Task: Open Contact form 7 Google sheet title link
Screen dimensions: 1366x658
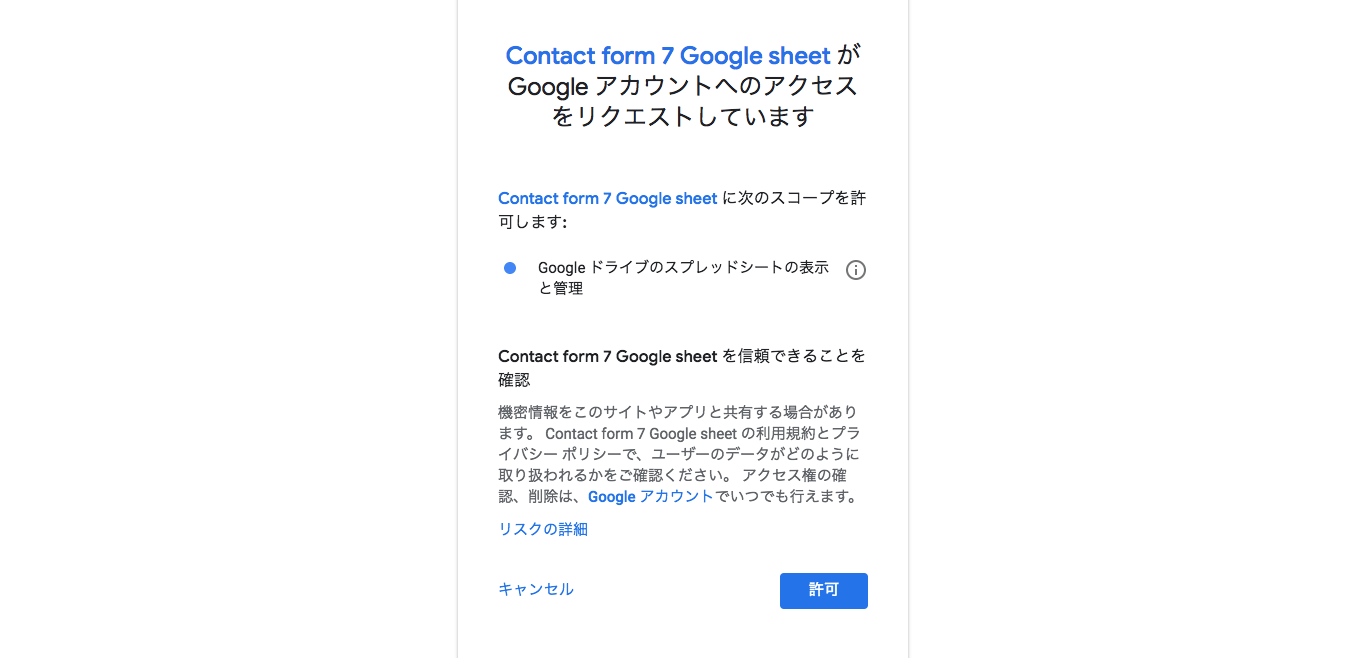Action: coord(668,55)
